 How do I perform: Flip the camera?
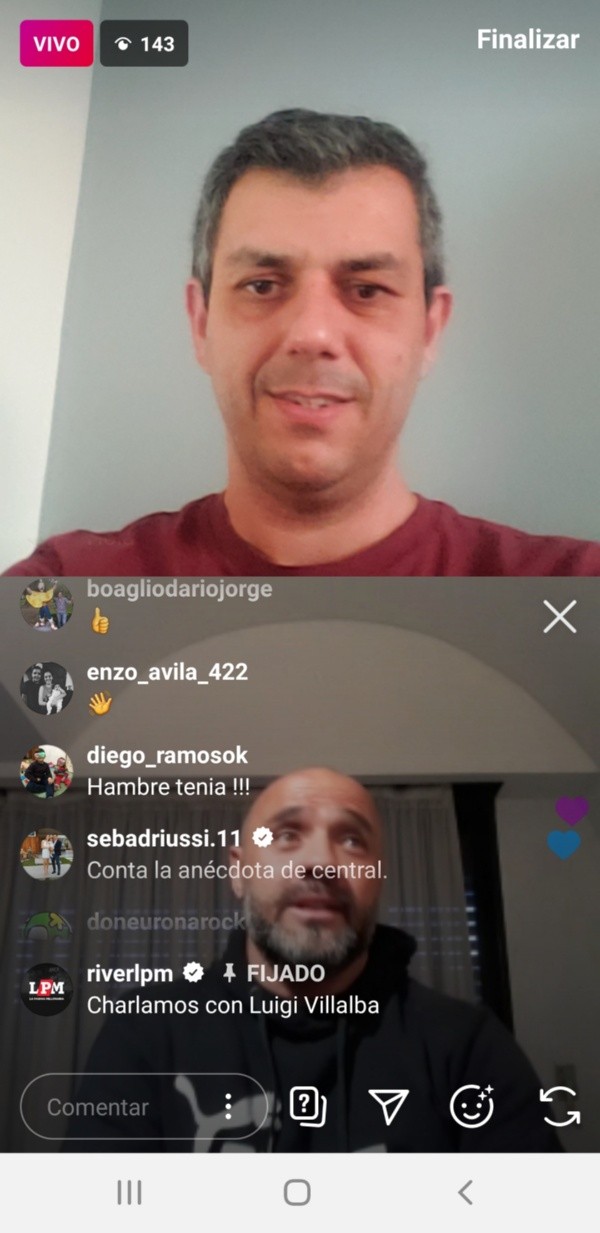click(x=559, y=1106)
